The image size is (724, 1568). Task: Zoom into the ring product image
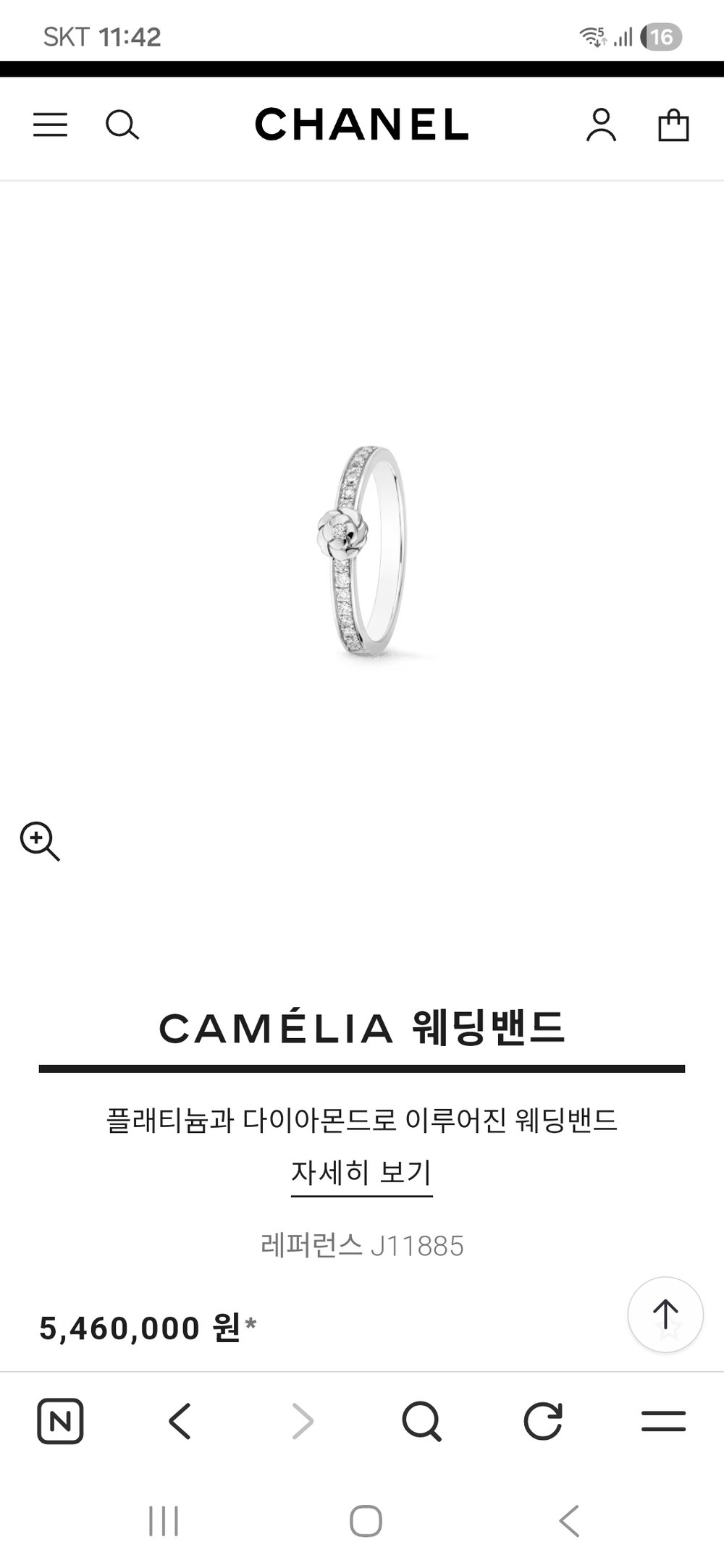coord(40,841)
